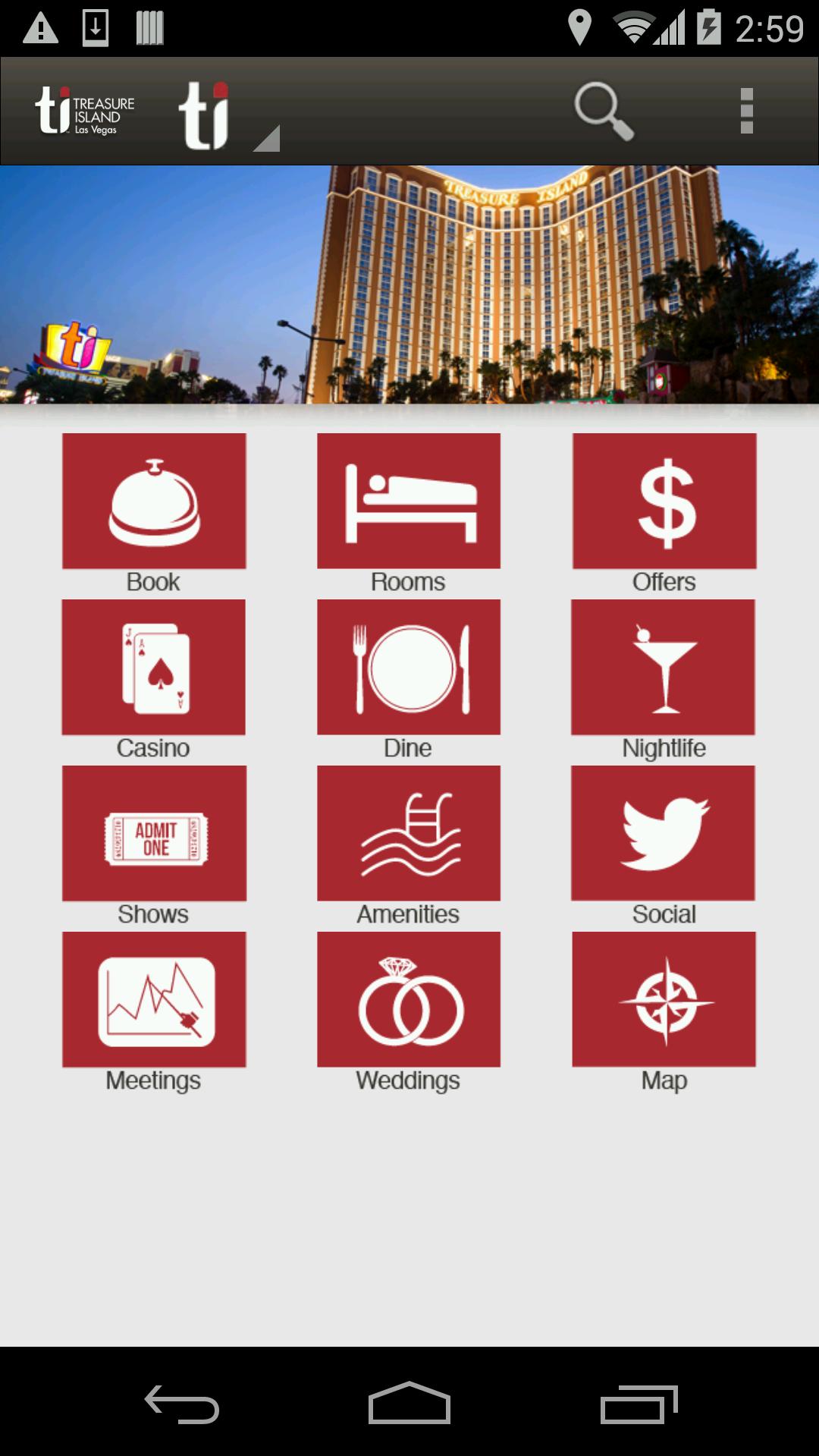
Task: Open the Nightlife martini glass icon
Action: coord(664,666)
